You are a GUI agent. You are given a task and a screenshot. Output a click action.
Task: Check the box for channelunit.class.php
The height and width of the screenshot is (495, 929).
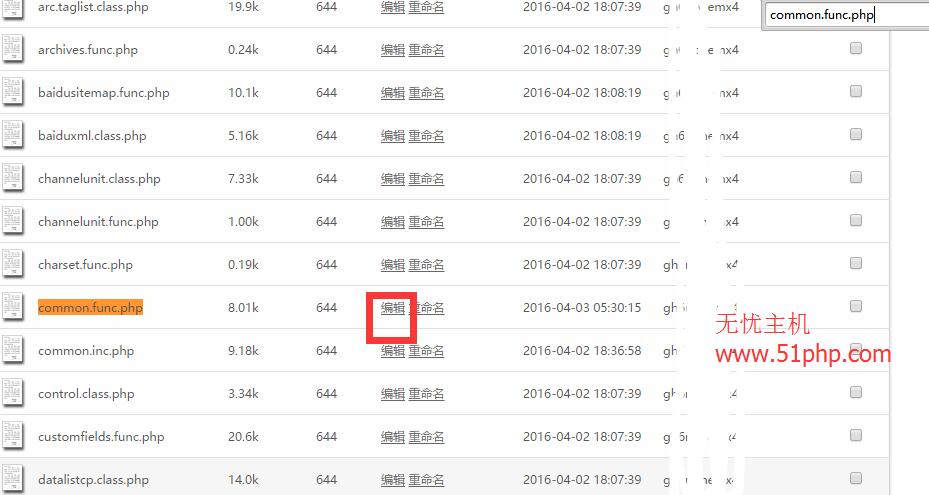856,177
